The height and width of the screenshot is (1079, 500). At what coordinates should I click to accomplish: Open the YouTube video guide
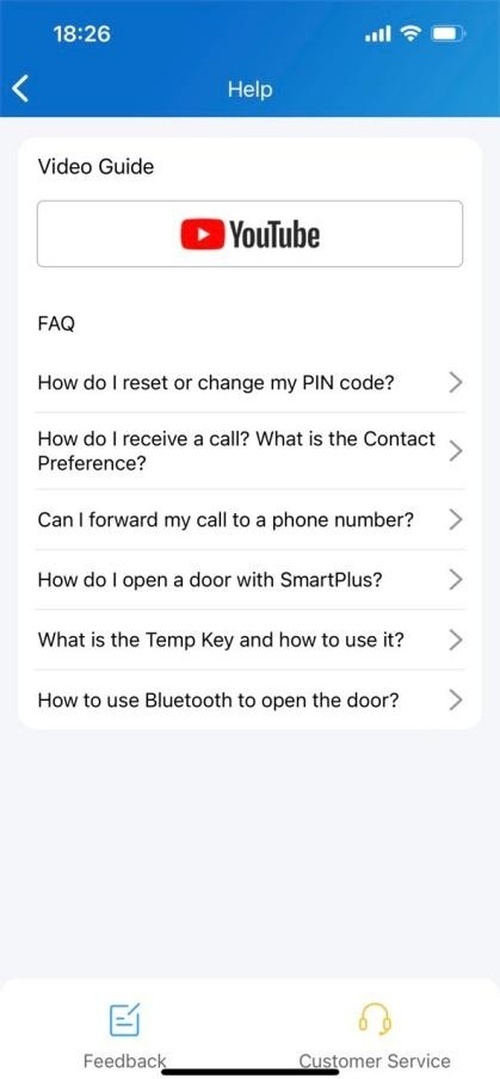click(x=250, y=234)
